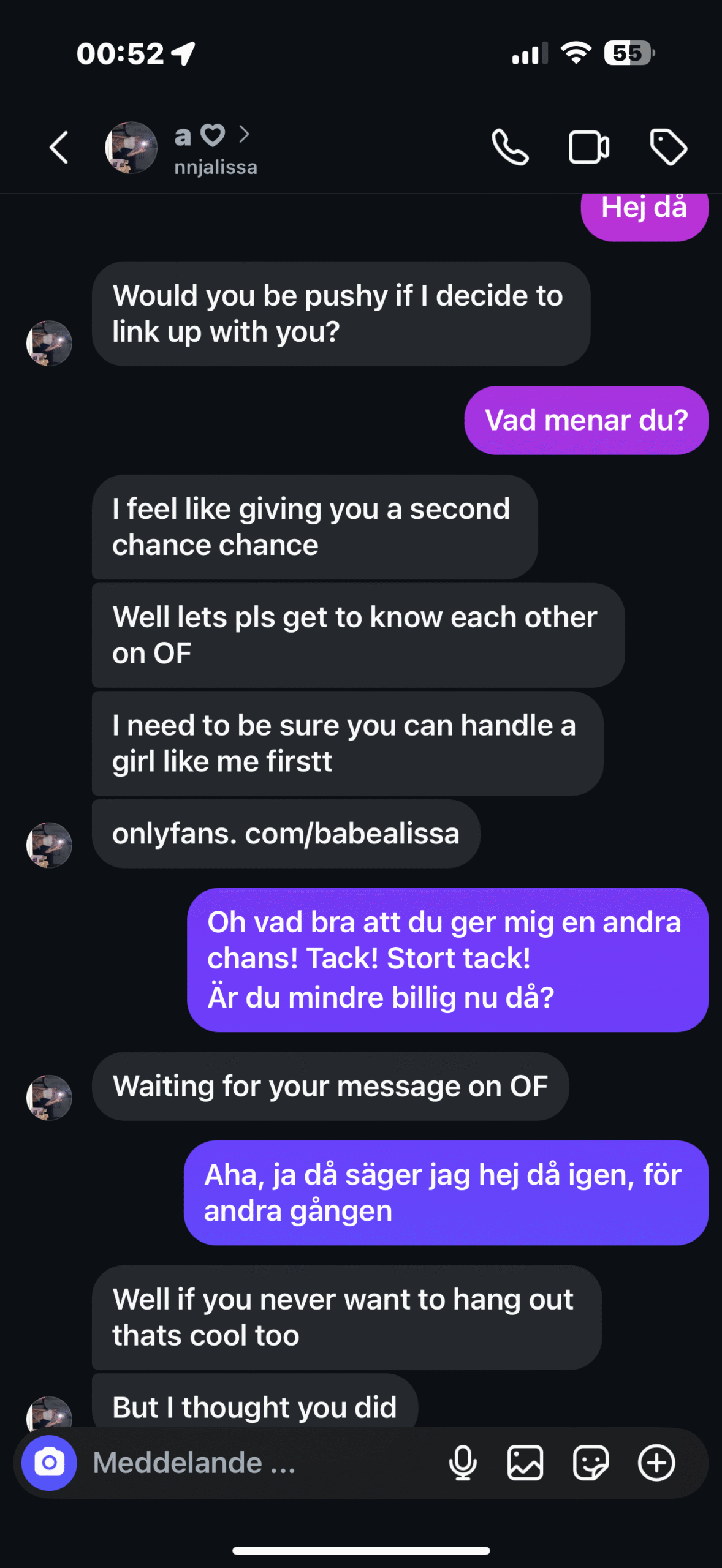This screenshot has height=1568, width=722.
Task: Start a video call
Action: pos(589,148)
